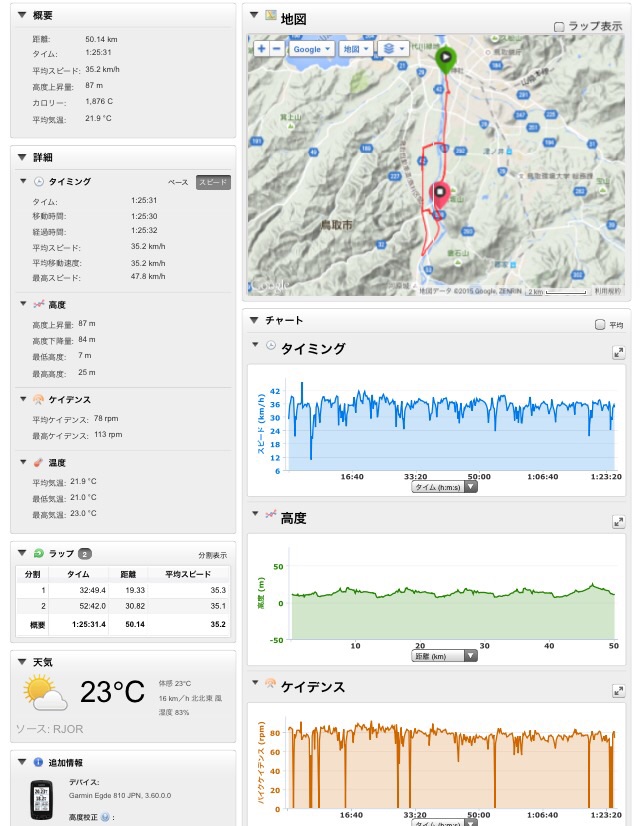This screenshot has height=826, width=640.
Task: Switch timing display to ペース
Action: click(177, 182)
